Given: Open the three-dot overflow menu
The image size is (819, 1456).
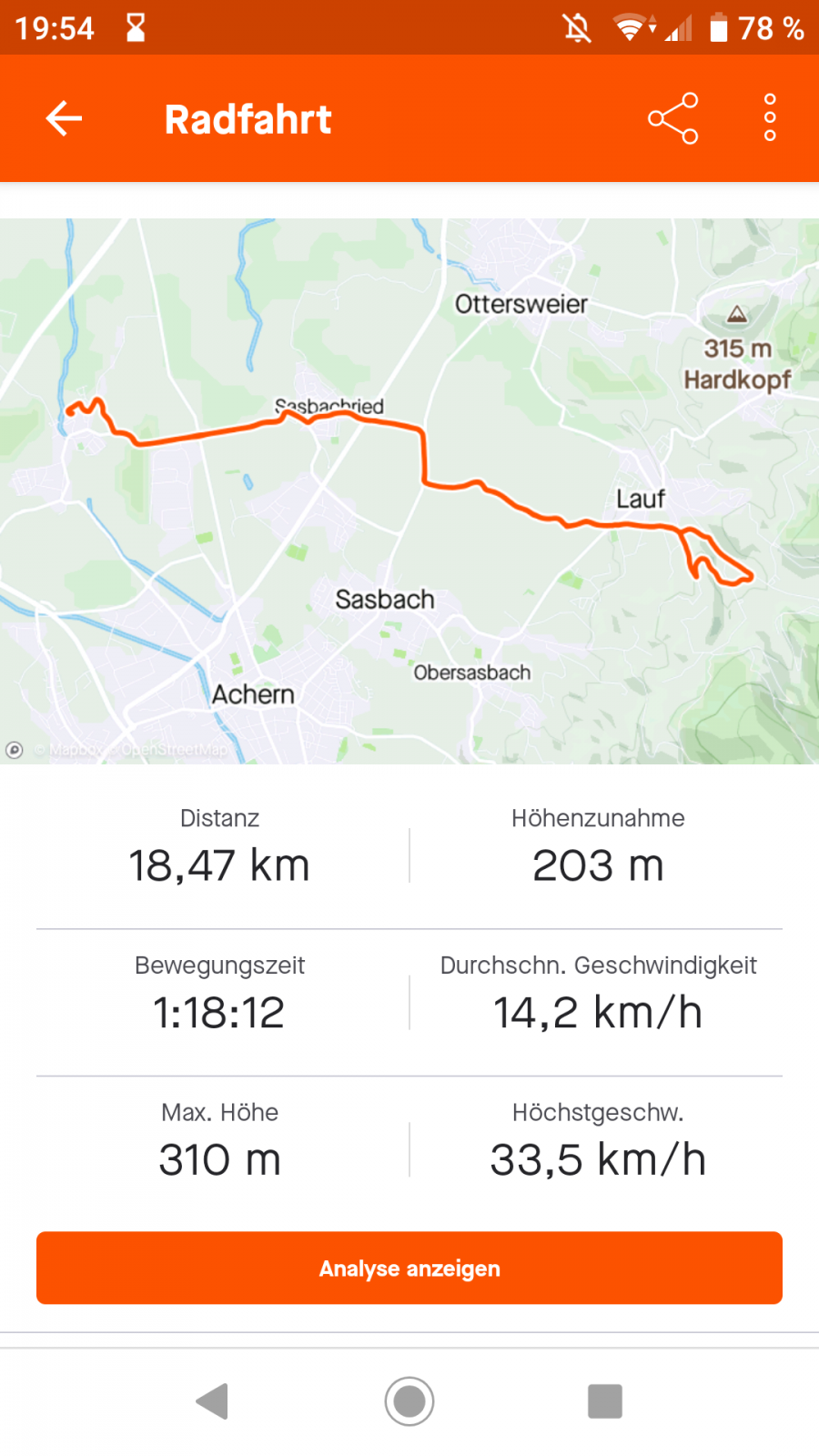Looking at the screenshot, I should (770, 118).
